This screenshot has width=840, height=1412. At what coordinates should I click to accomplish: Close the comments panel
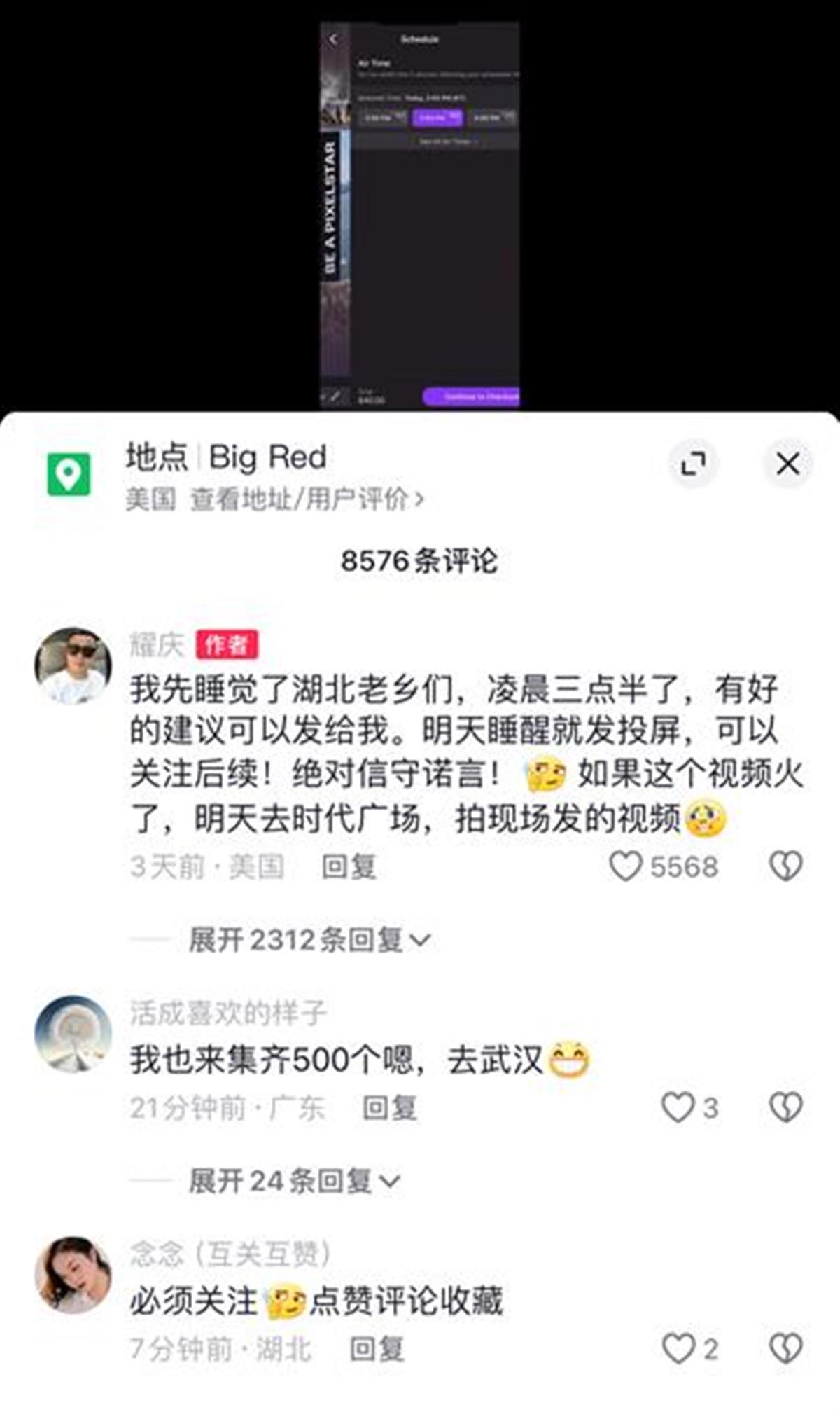point(787,464)
